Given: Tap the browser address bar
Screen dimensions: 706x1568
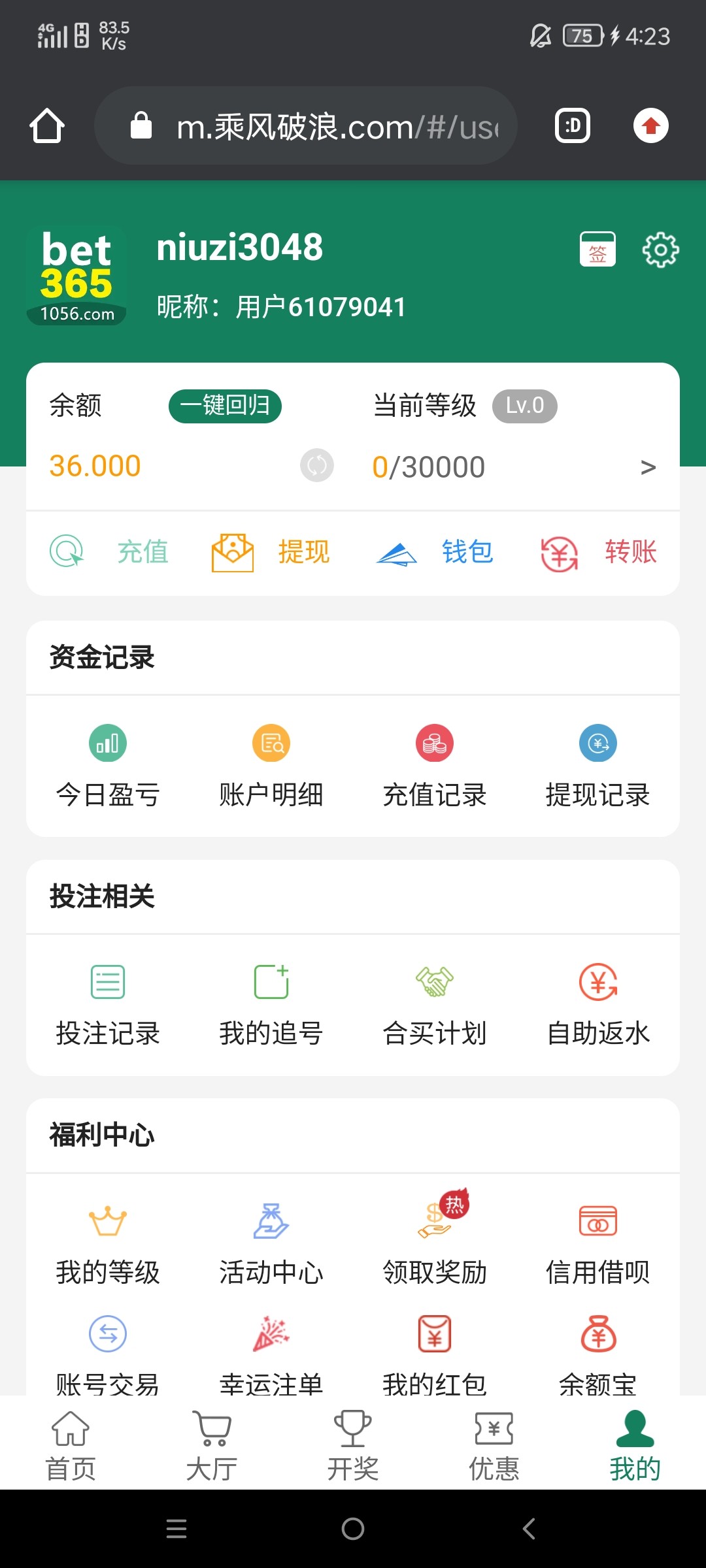Looking at the screenshot, I should [306, 125].
